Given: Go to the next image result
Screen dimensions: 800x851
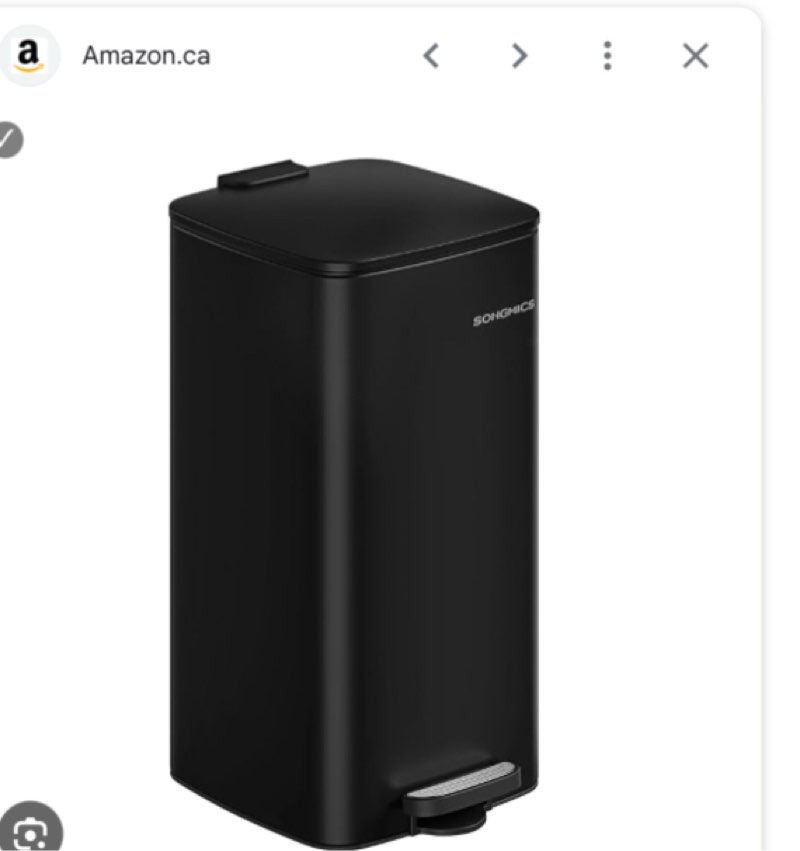Looking at the screenshot, I should [518, 56].
